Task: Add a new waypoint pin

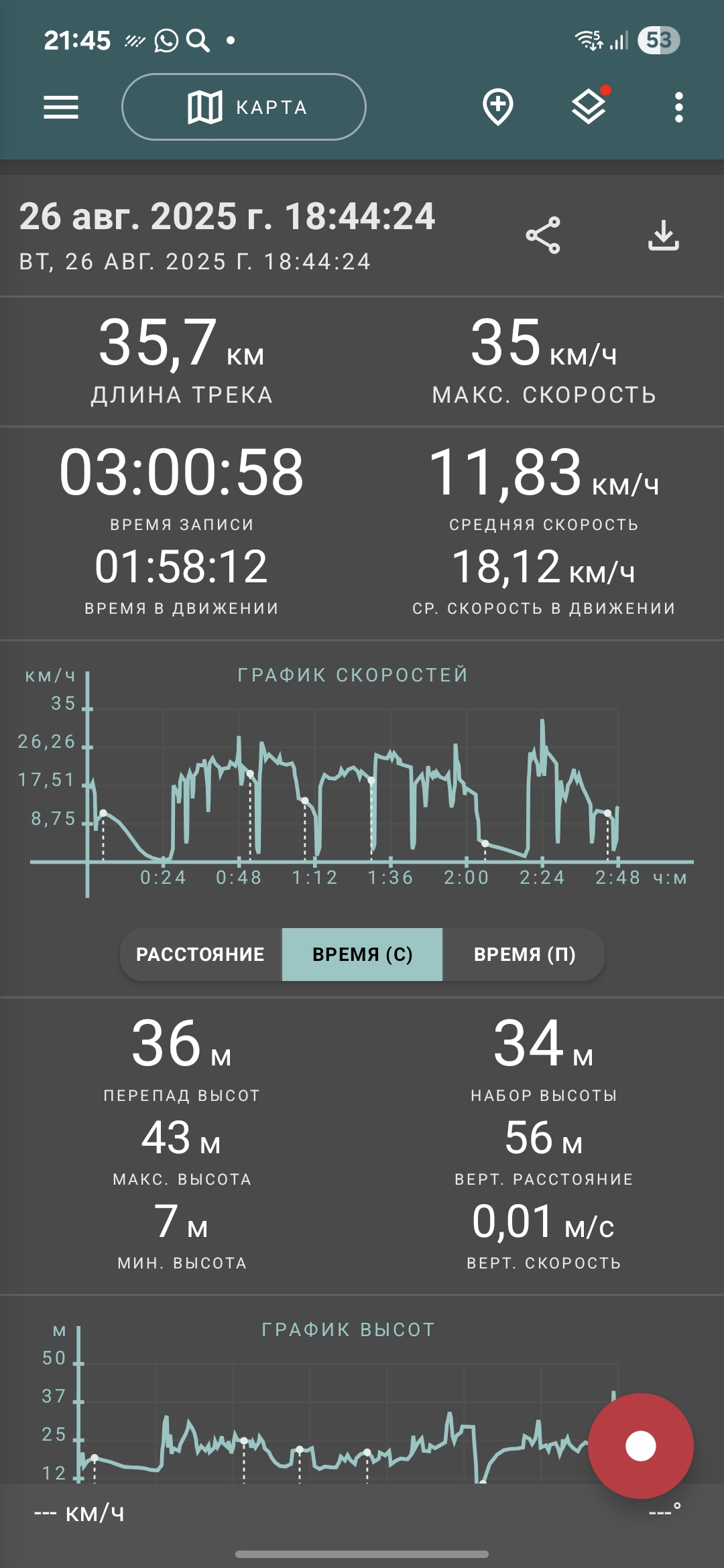Action: [x=498, y=107]
